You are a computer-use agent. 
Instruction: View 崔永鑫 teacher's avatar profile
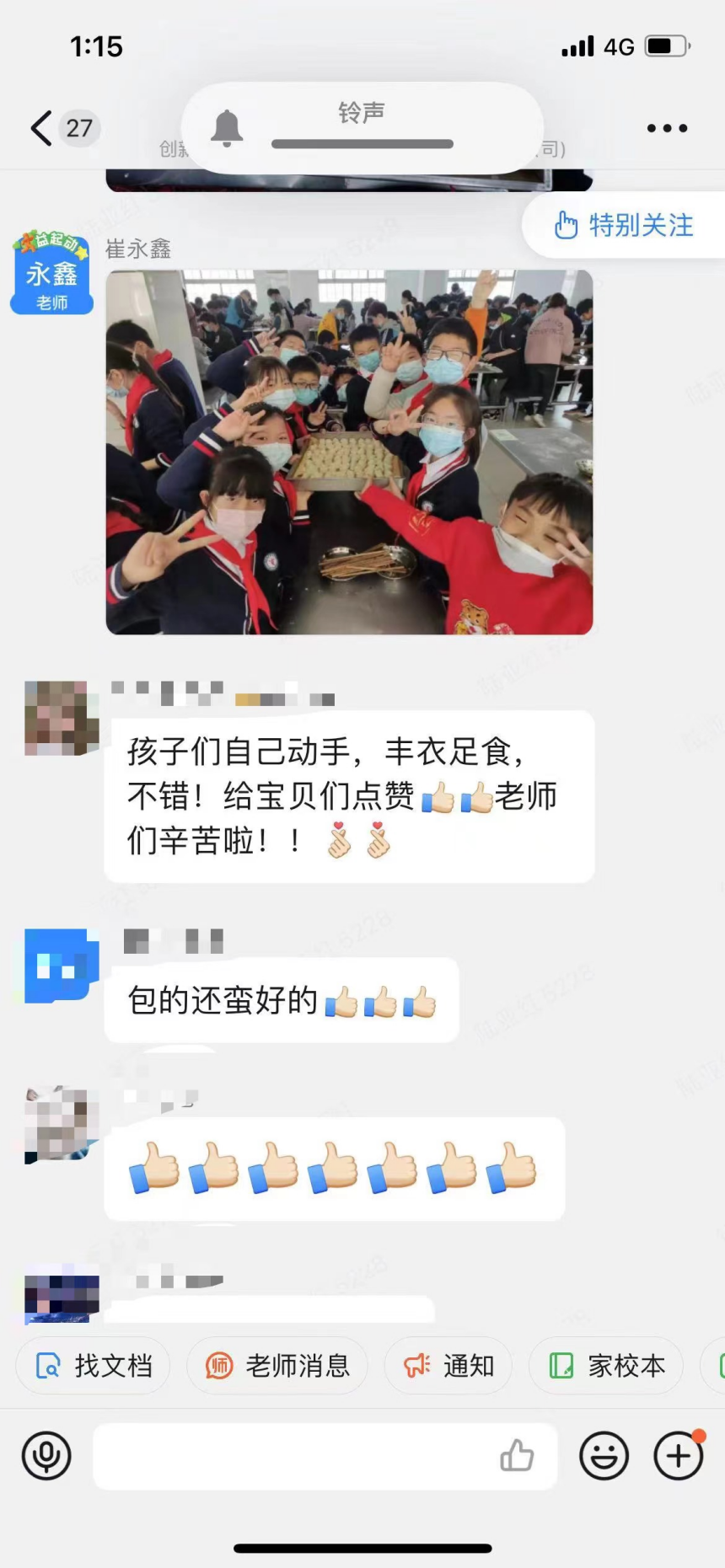coord(51,272)
